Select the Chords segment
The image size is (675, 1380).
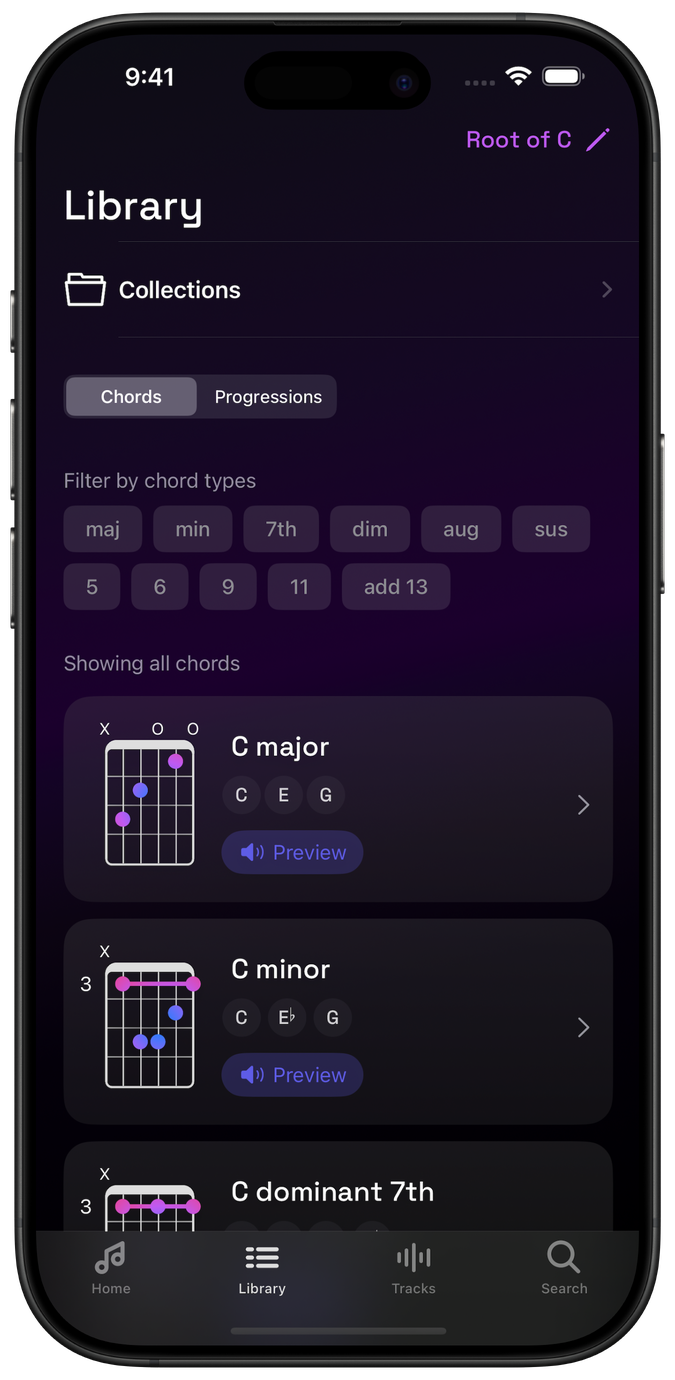[x=131, y=397]
